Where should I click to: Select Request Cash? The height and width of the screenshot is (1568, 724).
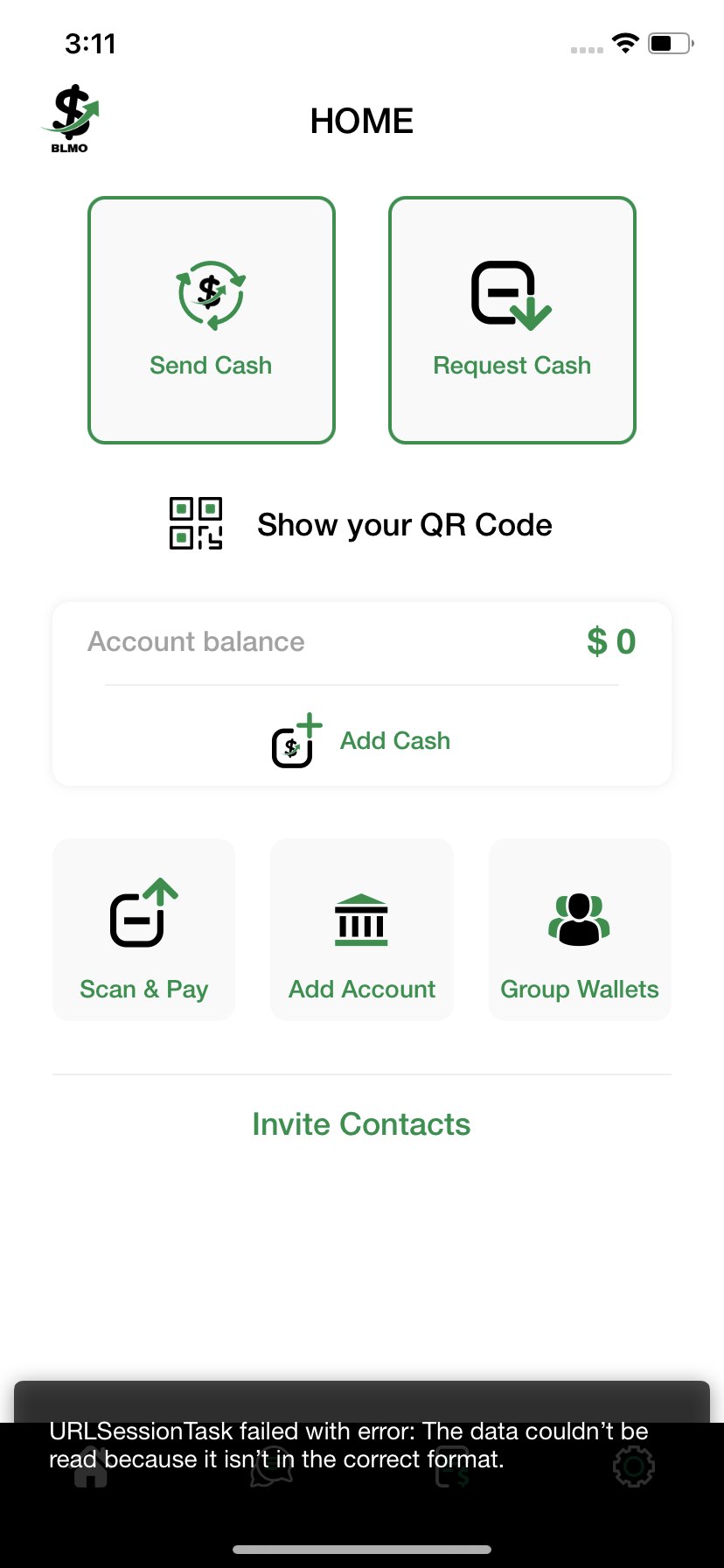(x=512, y=320)
